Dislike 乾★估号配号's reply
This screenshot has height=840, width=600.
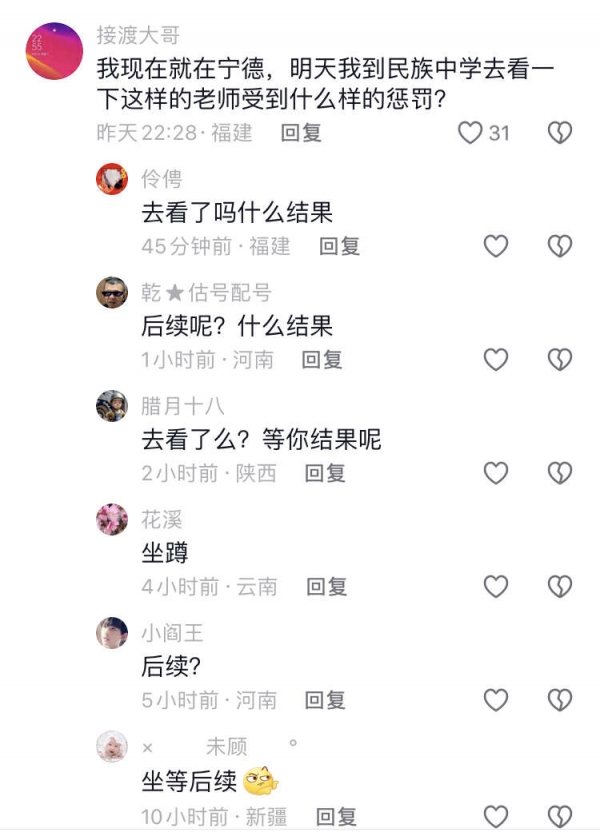(x=560, y=359)
